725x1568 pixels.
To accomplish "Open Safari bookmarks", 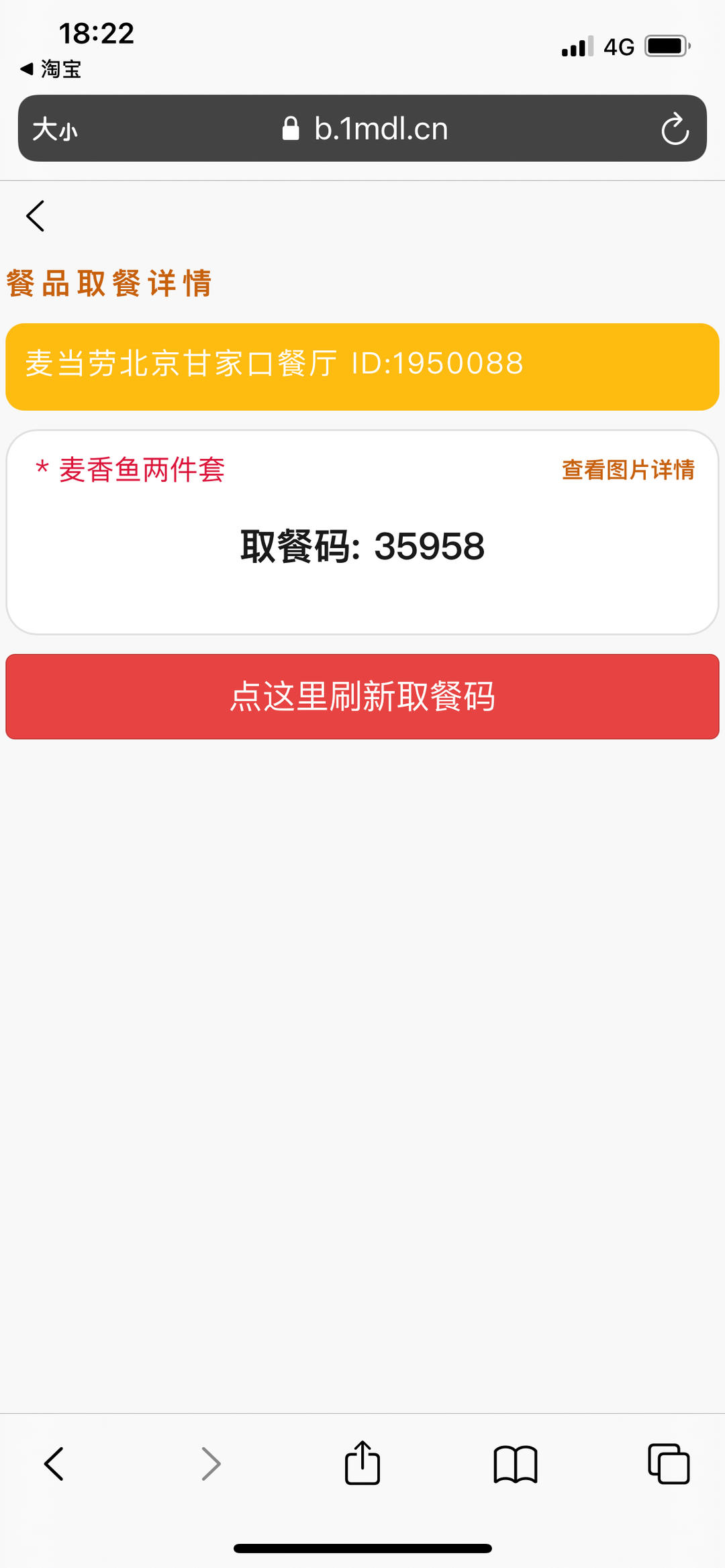I will (x=516, y=1463).
